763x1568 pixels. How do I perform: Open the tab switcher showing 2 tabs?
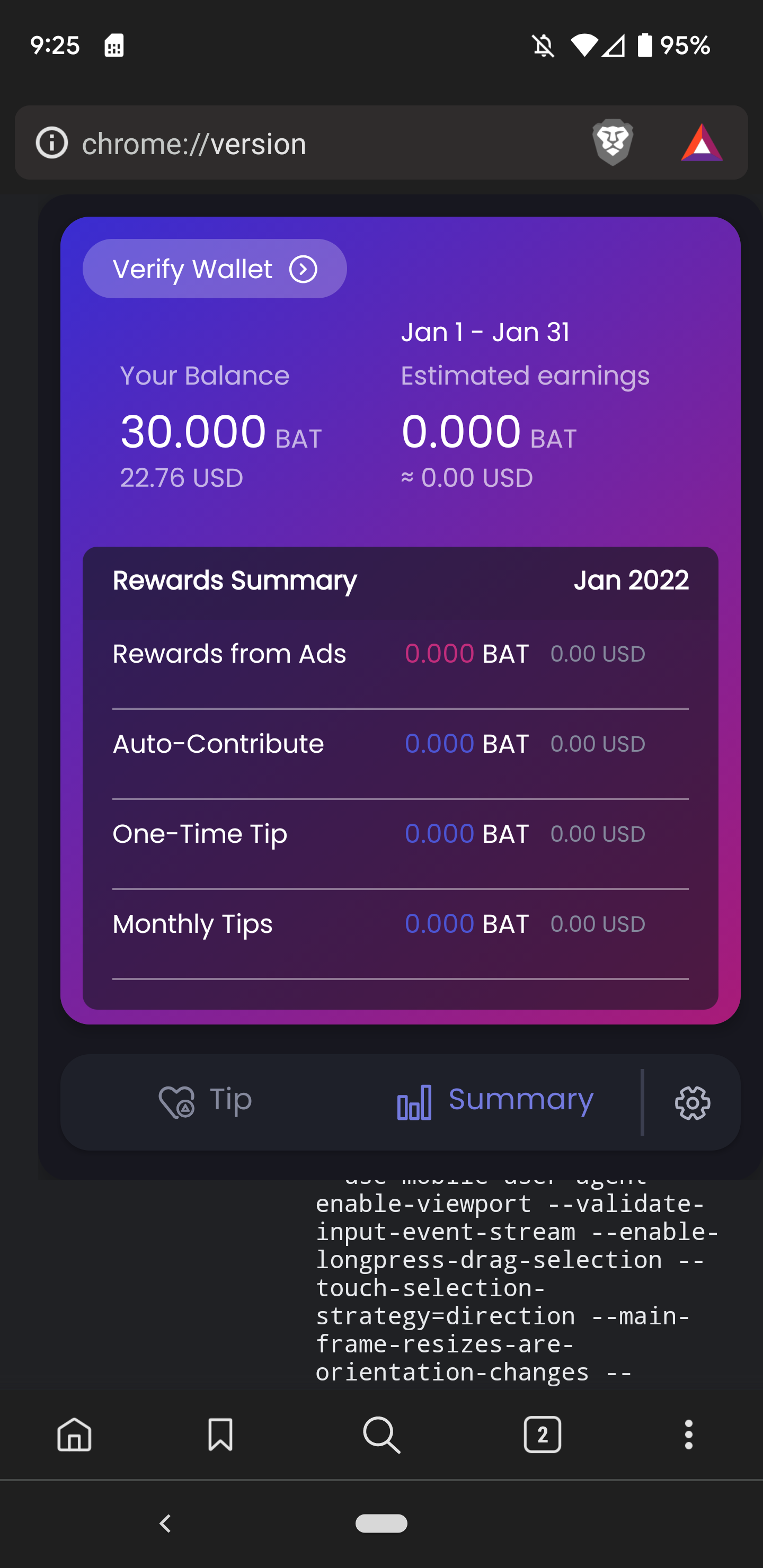[542, 1435]
